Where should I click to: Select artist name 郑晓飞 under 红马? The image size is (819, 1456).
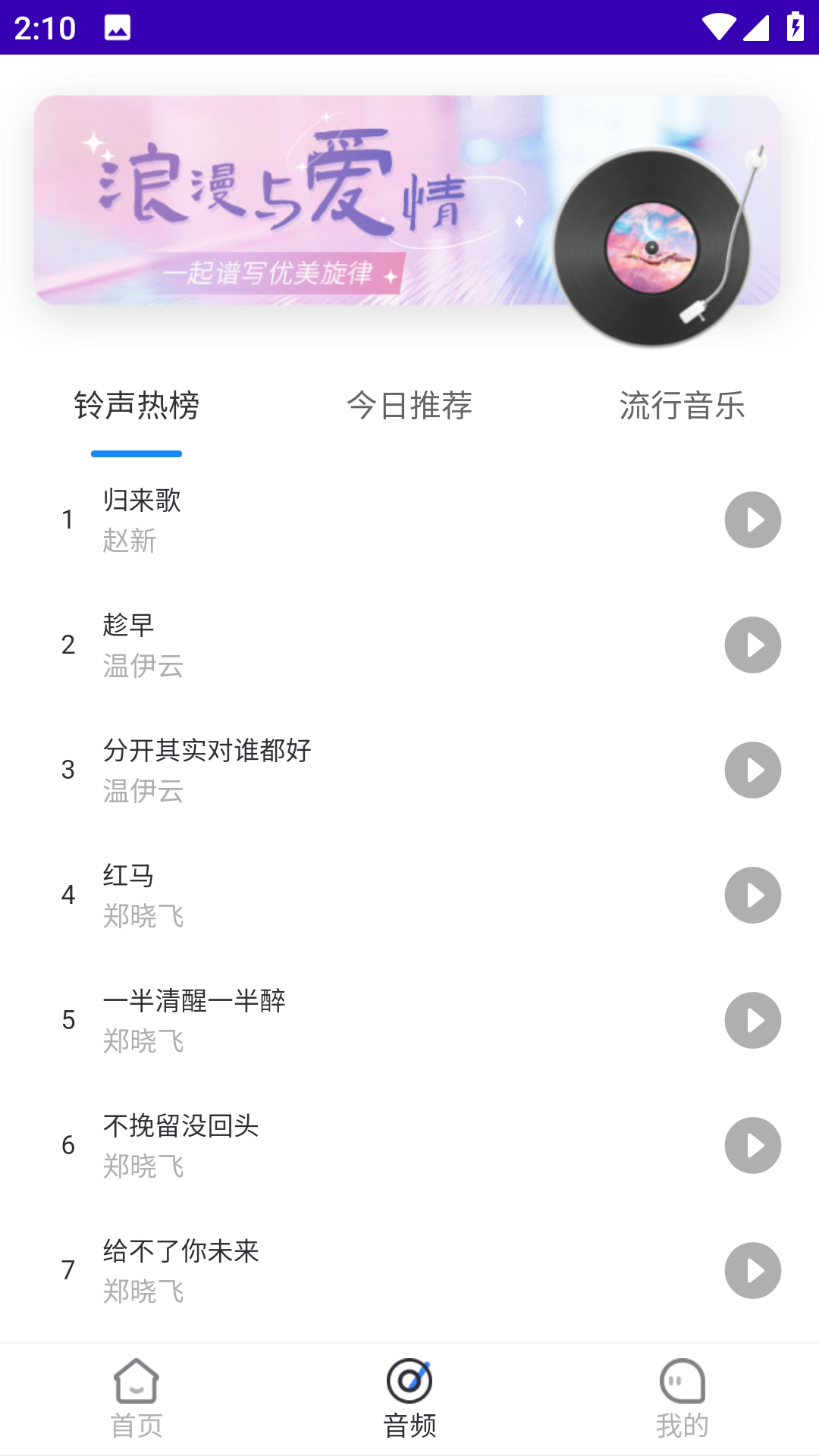click(144, 916)
